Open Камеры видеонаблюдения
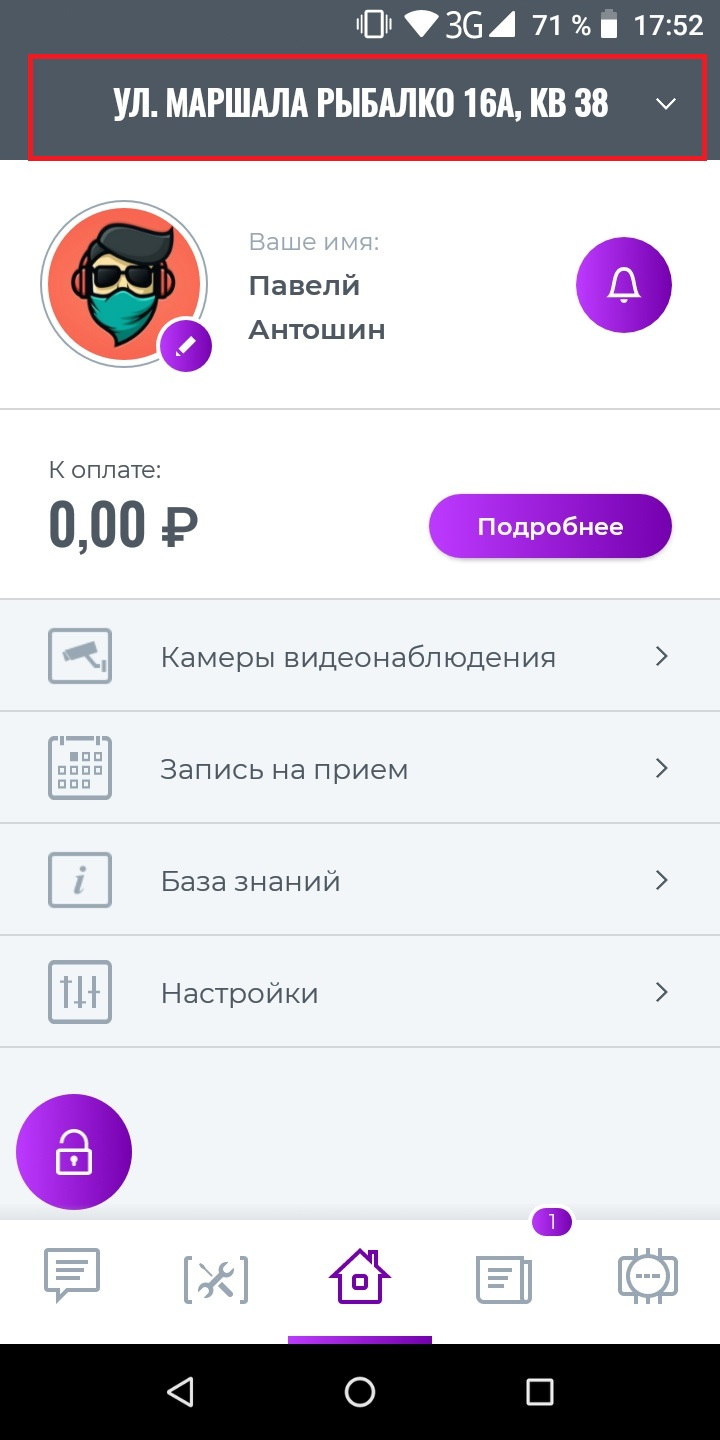The image size is (720, 1440). 360,656
